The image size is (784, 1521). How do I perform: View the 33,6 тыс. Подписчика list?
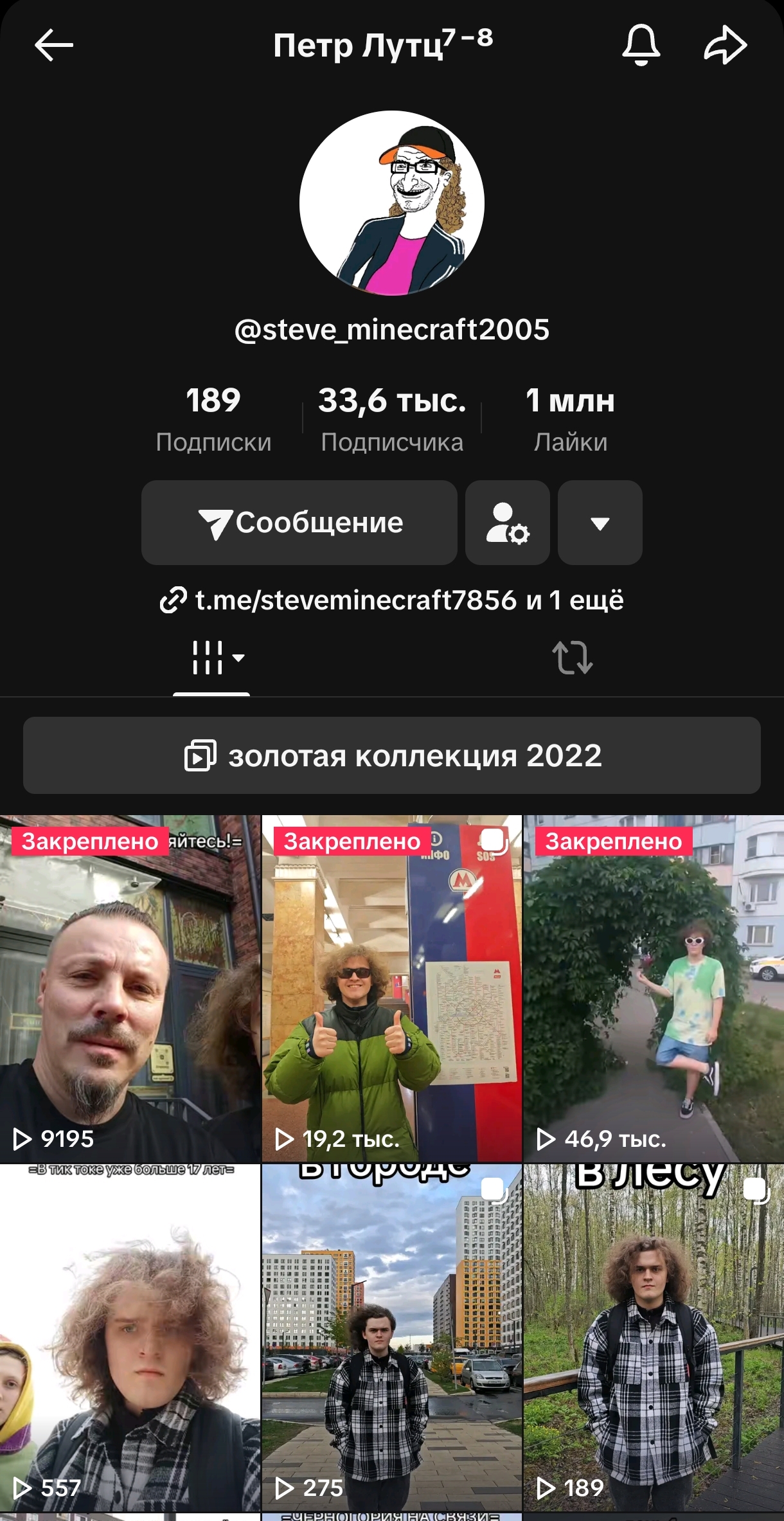coord(392,418)
